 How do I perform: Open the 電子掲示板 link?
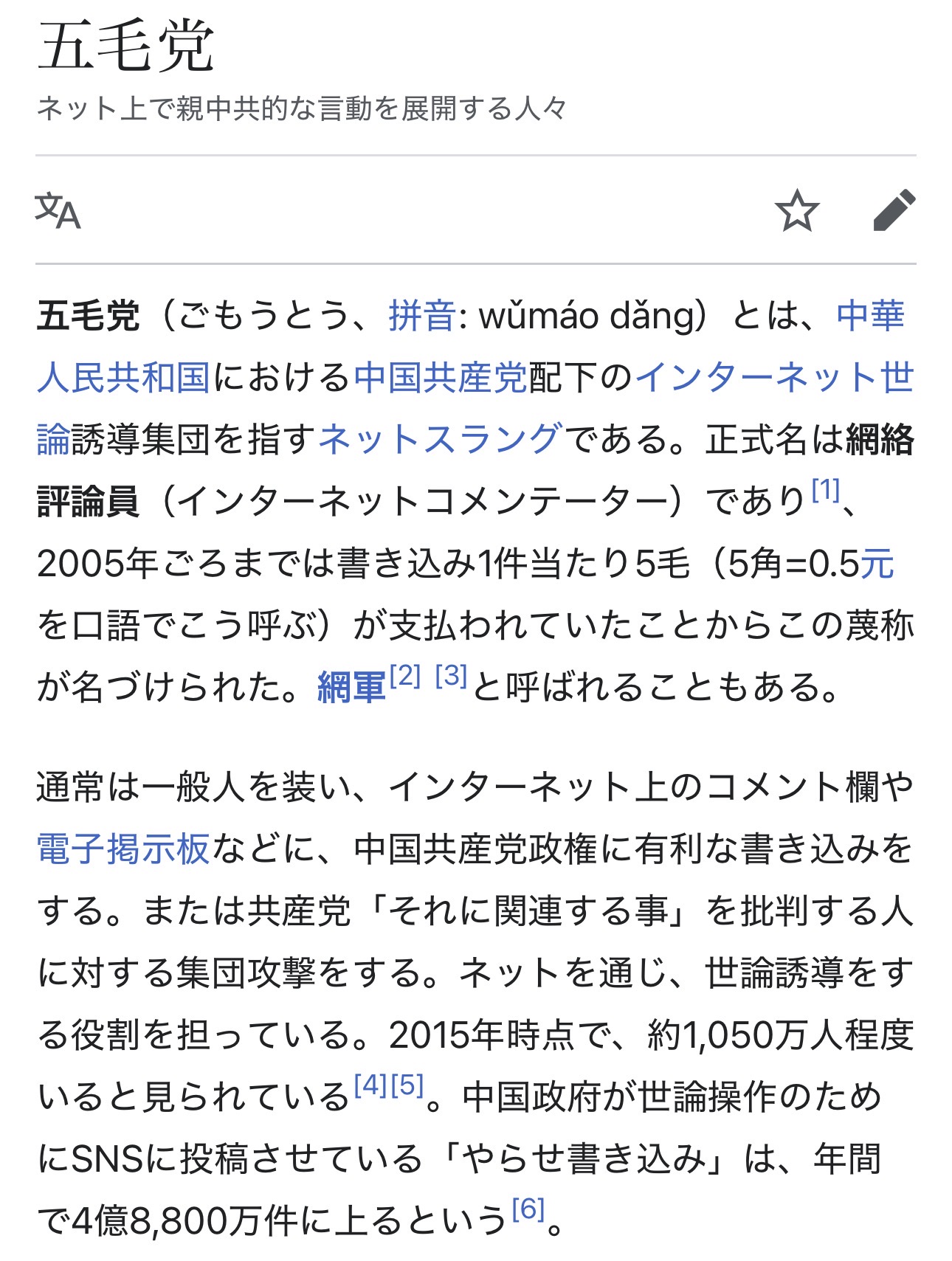click(x=123, y=849)
